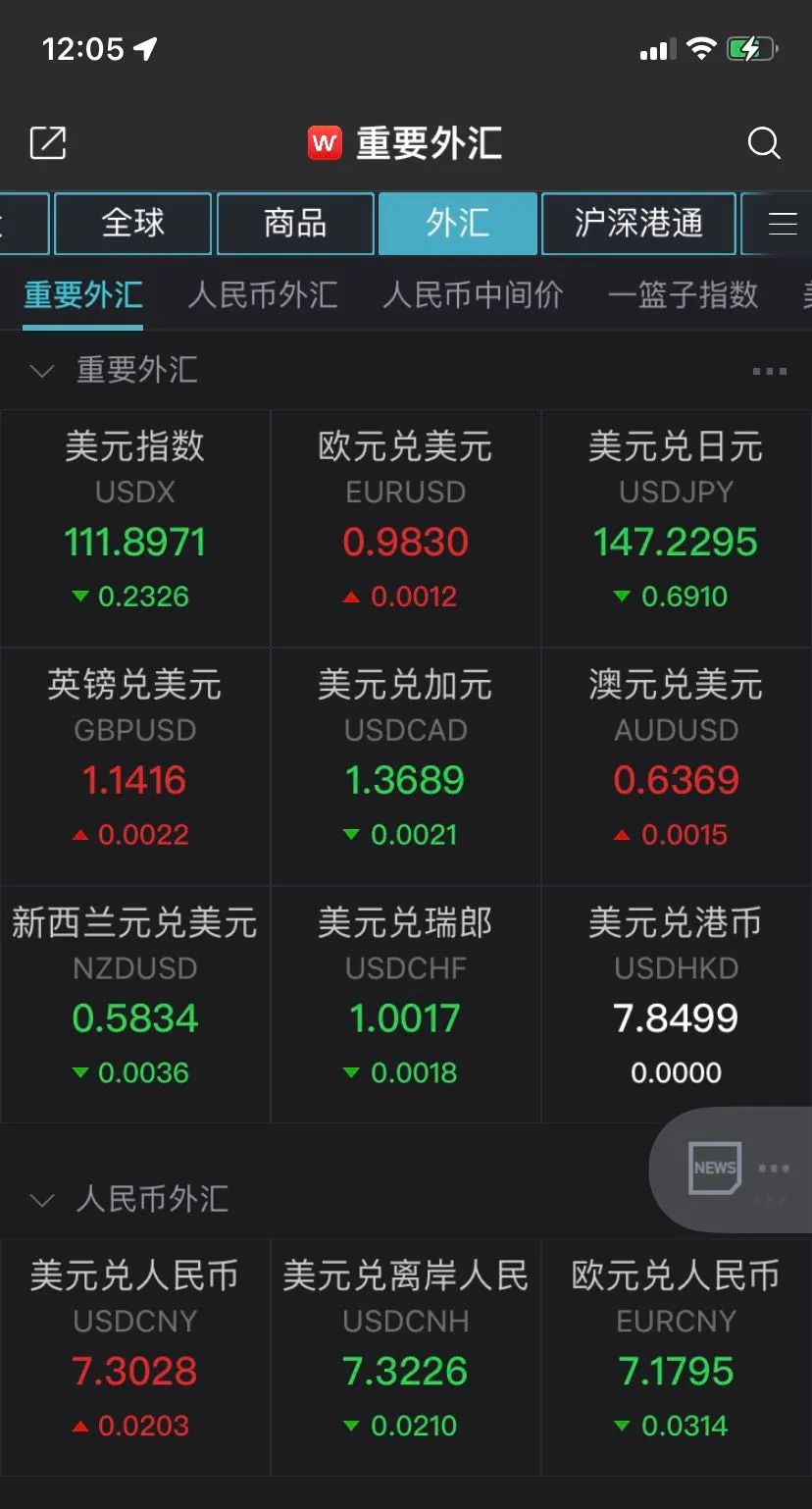This screenshot has width=812, height=1509.
Task: Tap the share icon in the header
Action: (48, 143)
